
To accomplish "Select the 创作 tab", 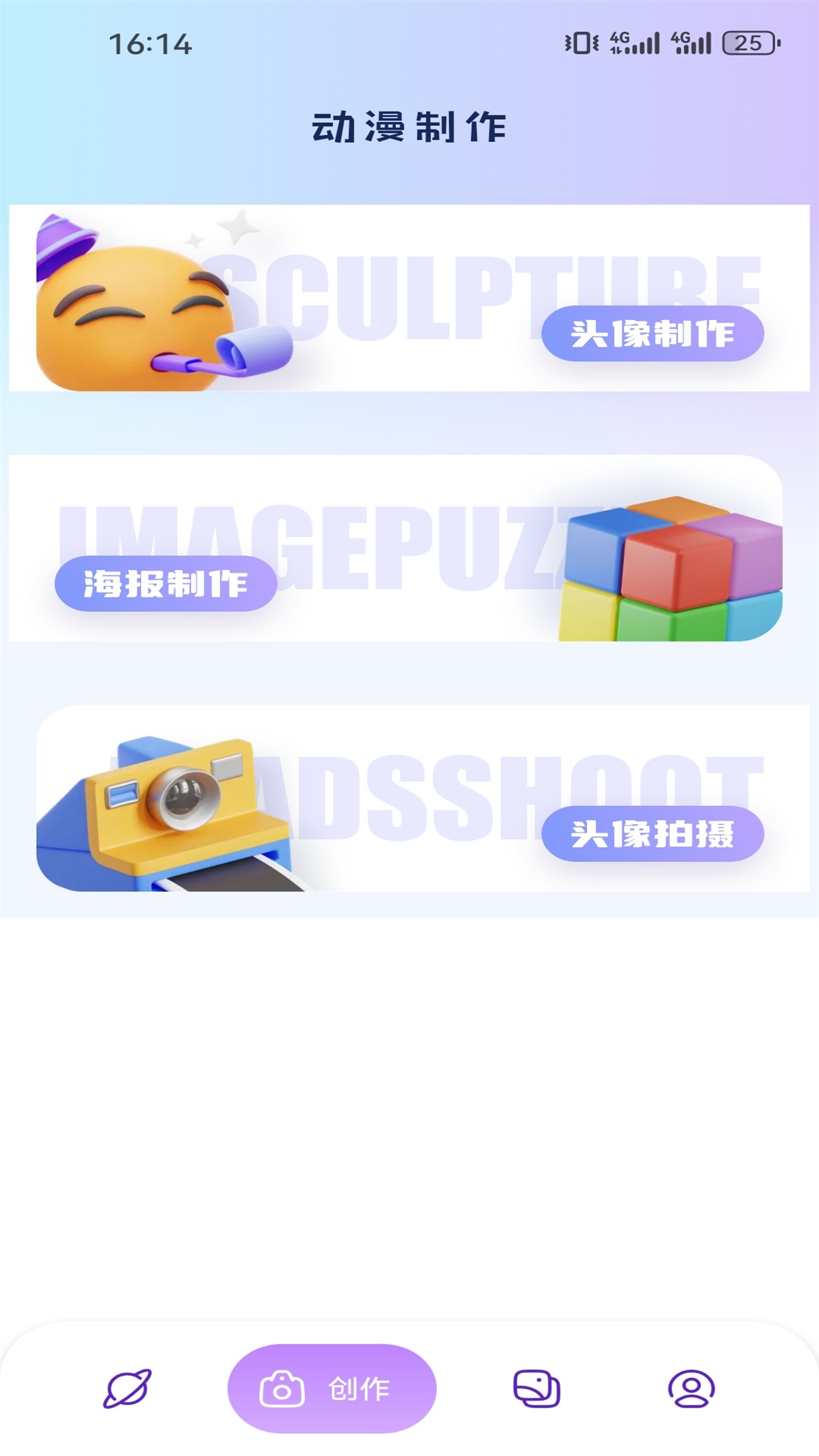I will point(331,1389).
